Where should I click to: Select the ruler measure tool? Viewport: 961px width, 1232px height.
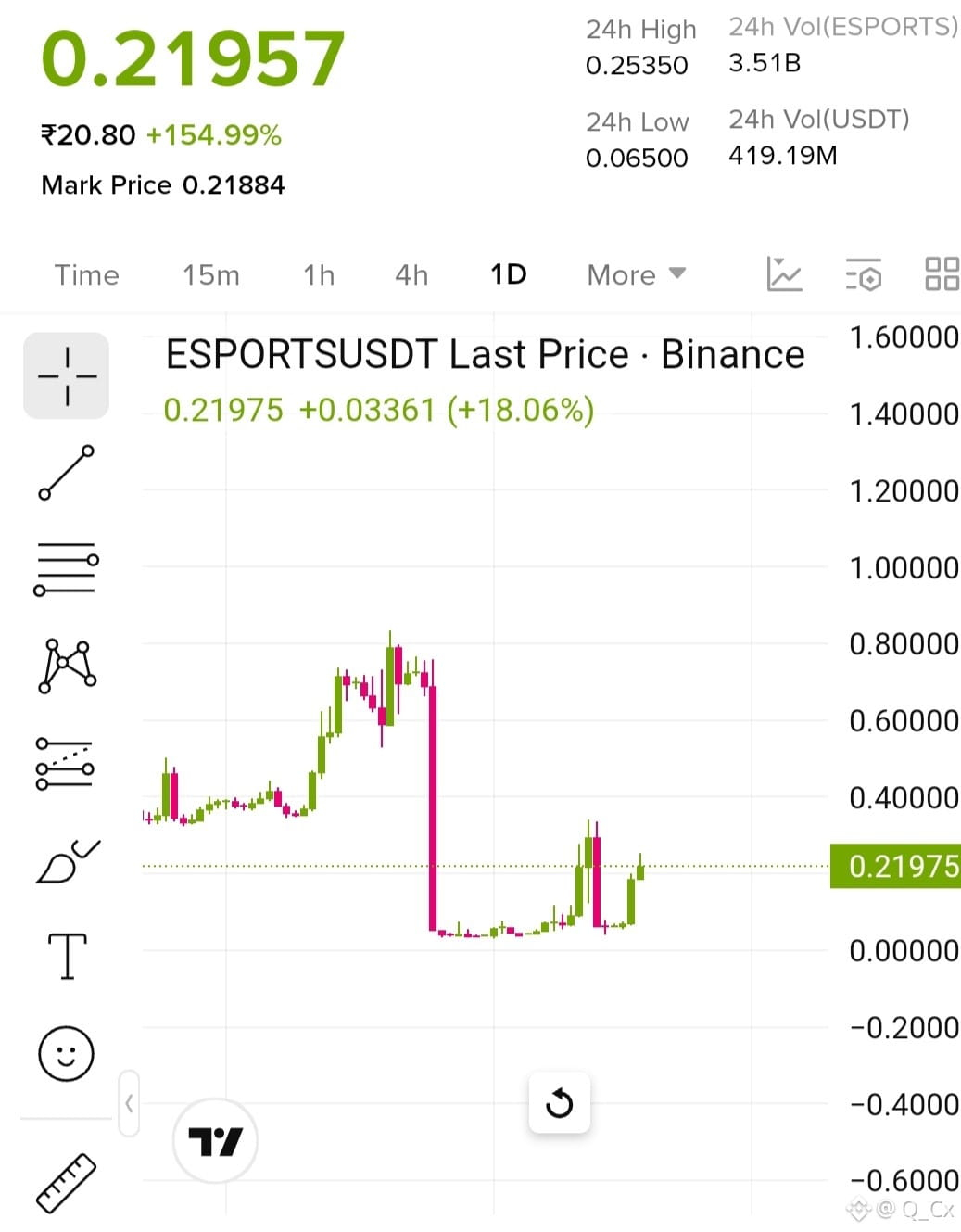coord(66,1184)
